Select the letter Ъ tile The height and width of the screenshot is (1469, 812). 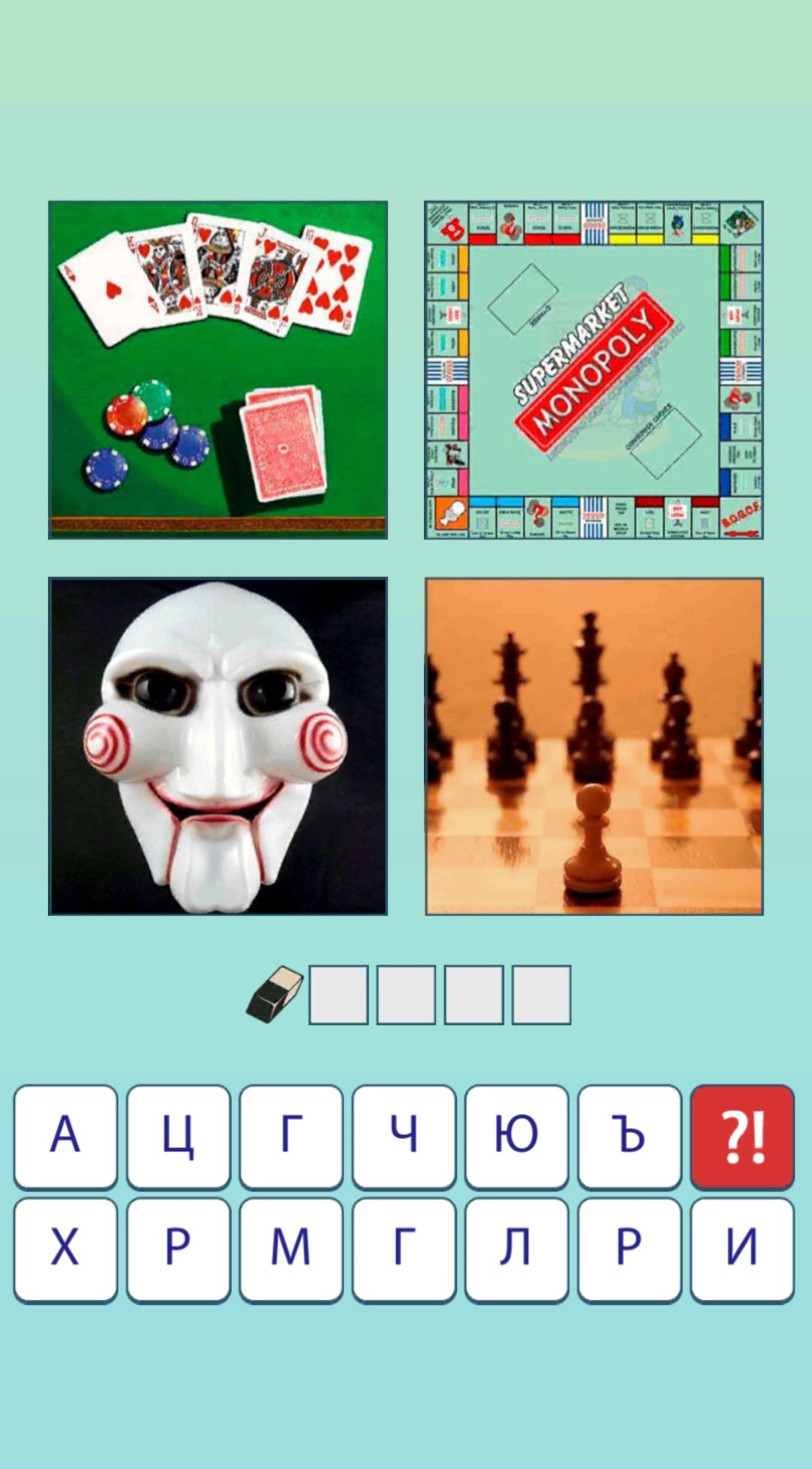629,1136
